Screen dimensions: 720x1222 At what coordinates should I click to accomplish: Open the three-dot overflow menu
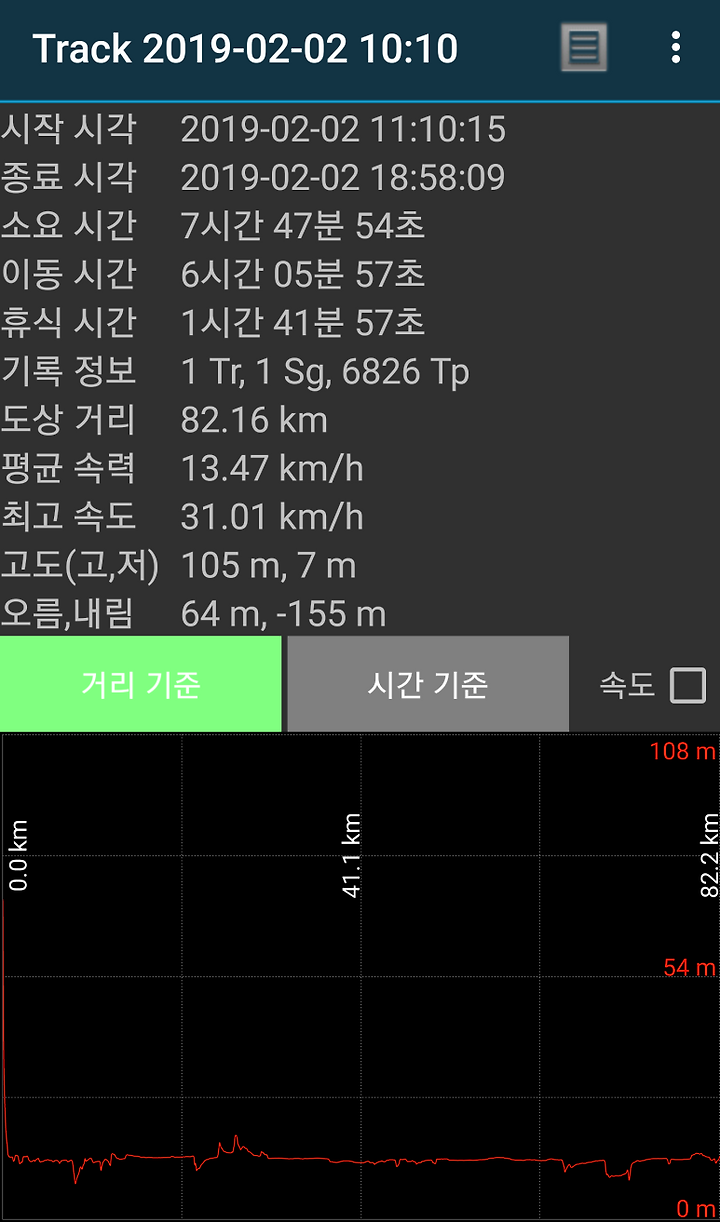pyautogui.click(x=676, y=47)
